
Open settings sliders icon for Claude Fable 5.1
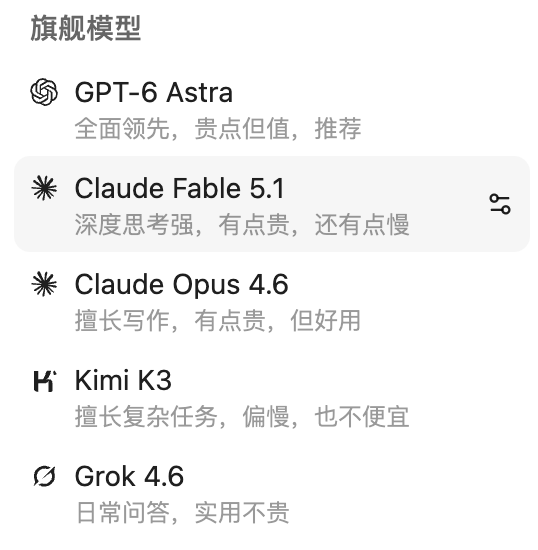(x=500, y=204)
